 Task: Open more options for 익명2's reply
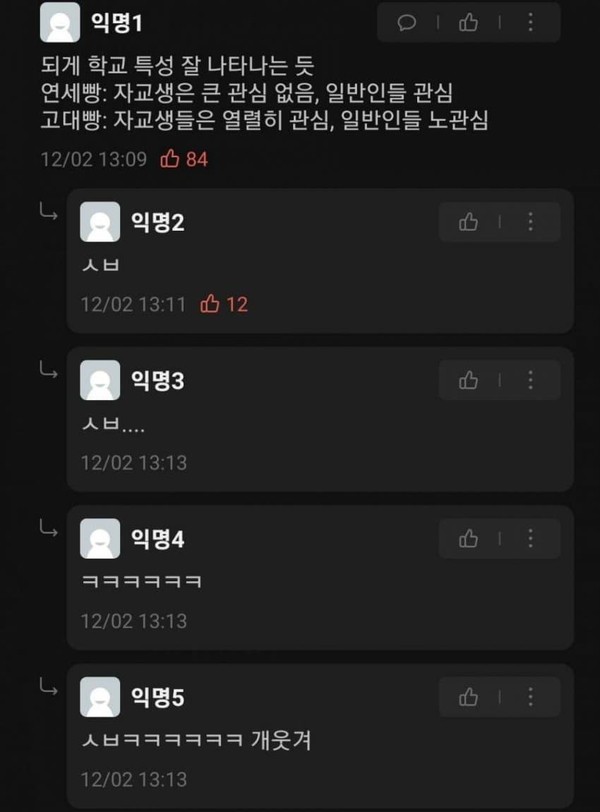pyautogui.click(x=530, y=222)
